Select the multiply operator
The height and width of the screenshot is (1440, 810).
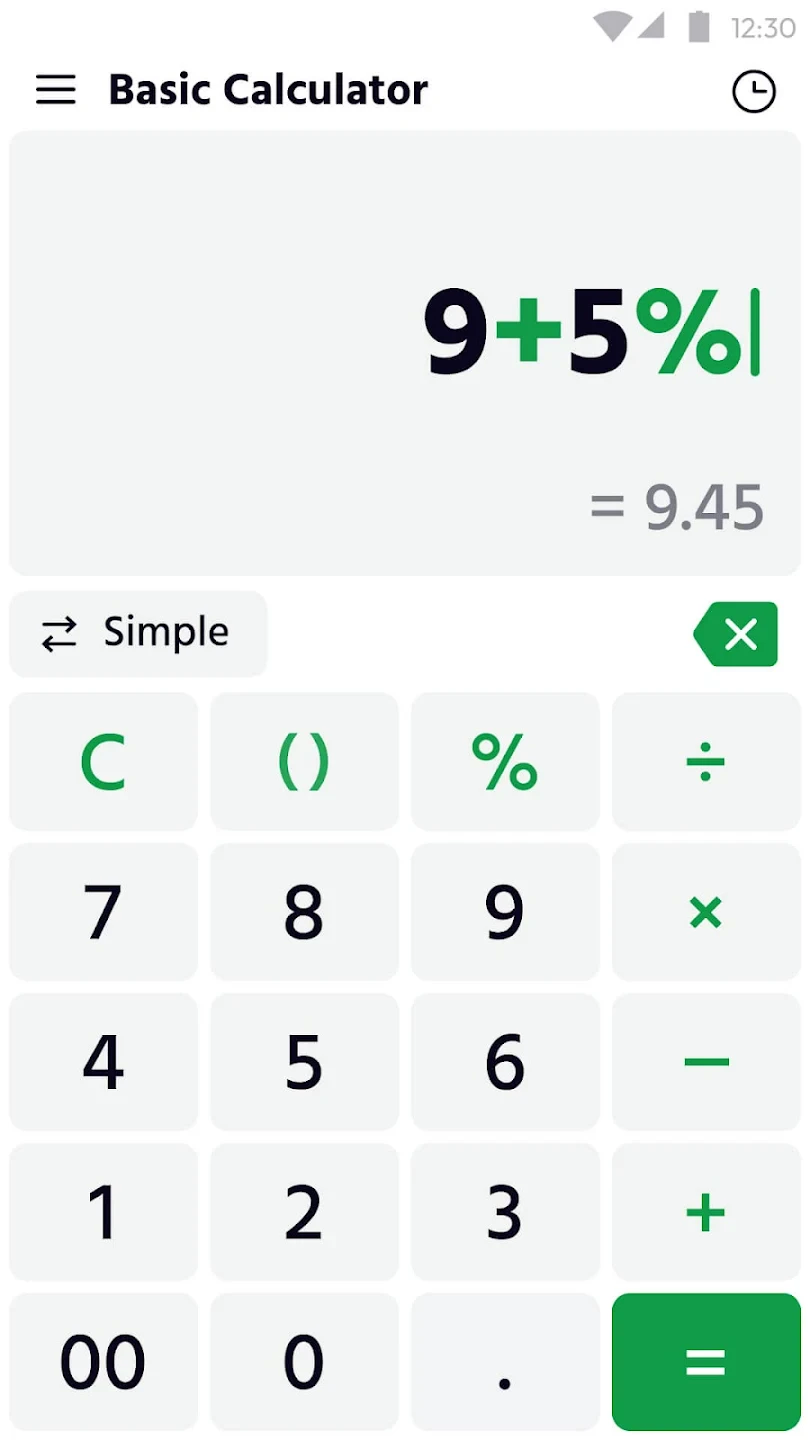706,912
